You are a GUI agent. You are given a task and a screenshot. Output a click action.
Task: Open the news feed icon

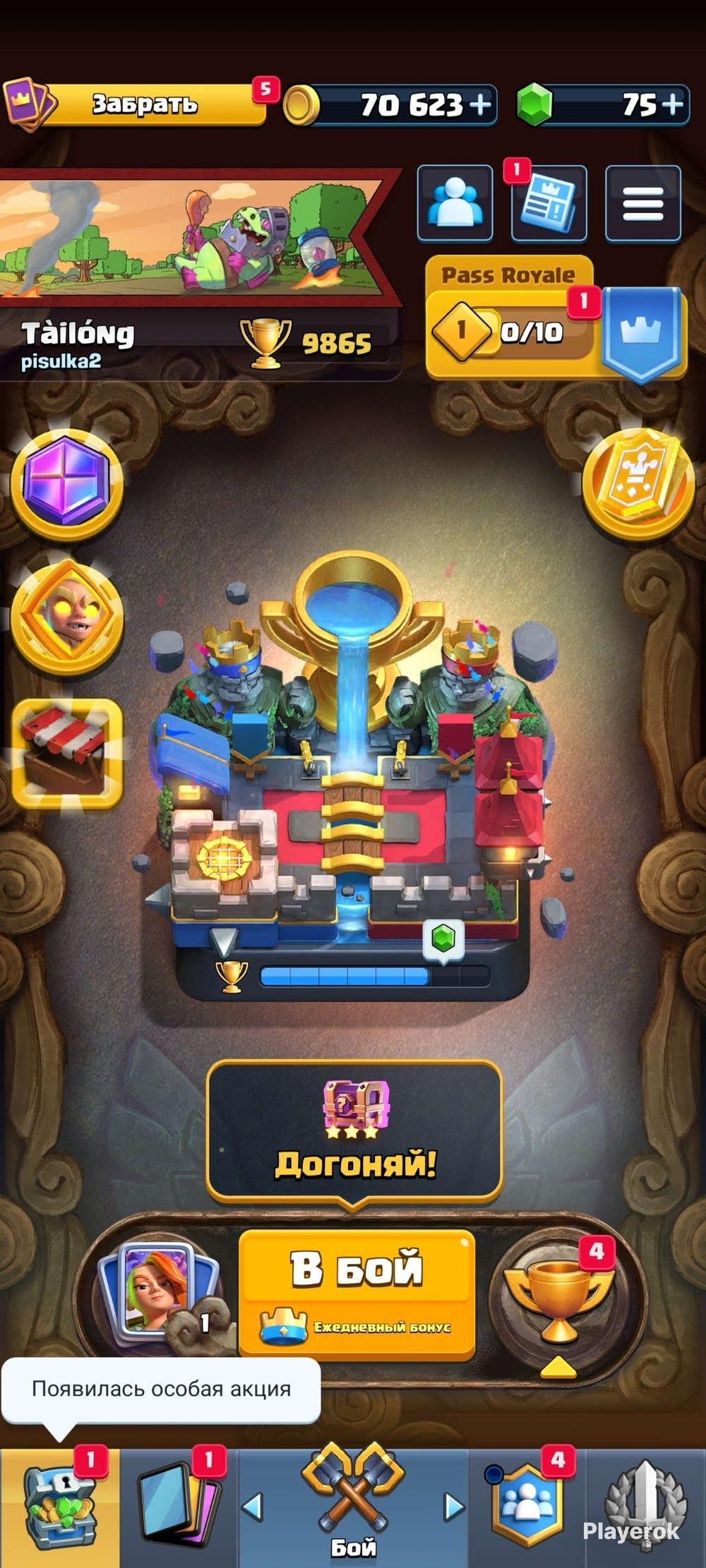click(x=549, y=203)
